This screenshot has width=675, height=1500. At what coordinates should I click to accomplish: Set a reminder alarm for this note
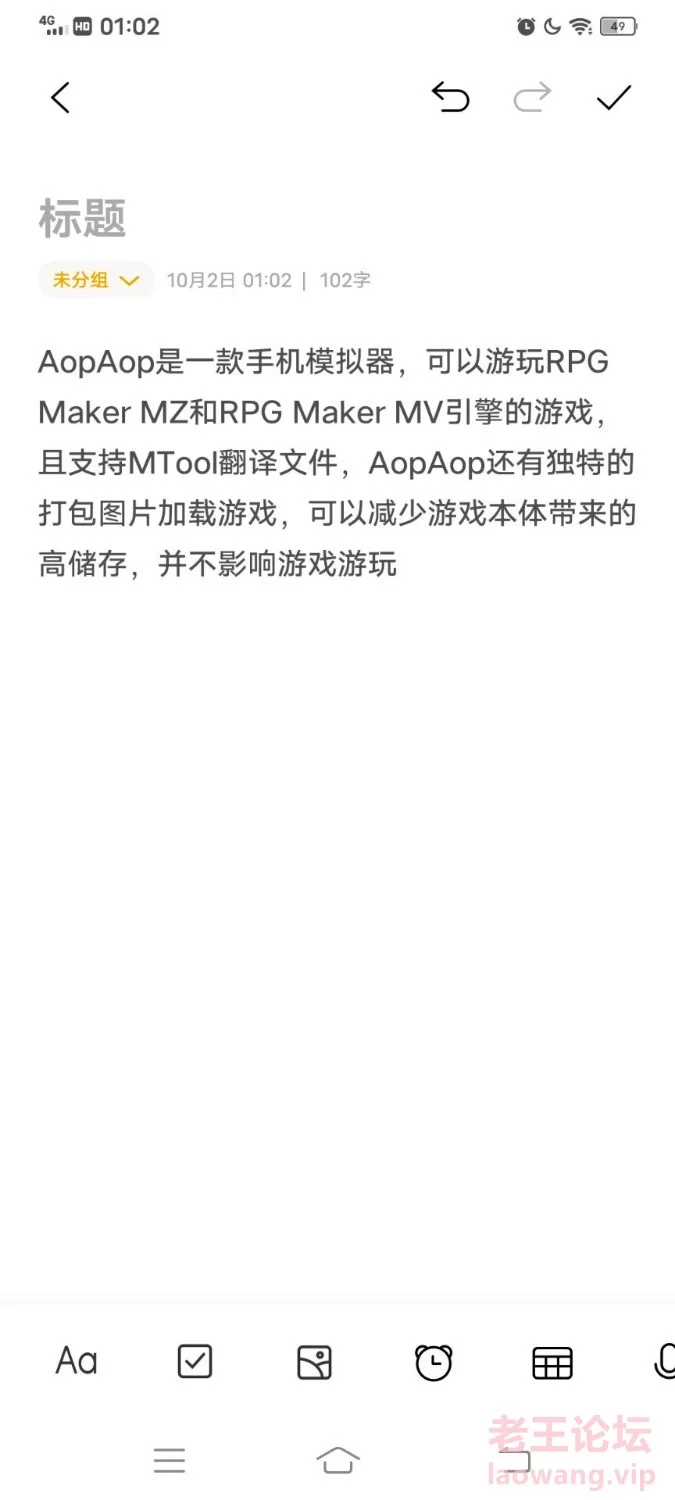[433, 1362]
